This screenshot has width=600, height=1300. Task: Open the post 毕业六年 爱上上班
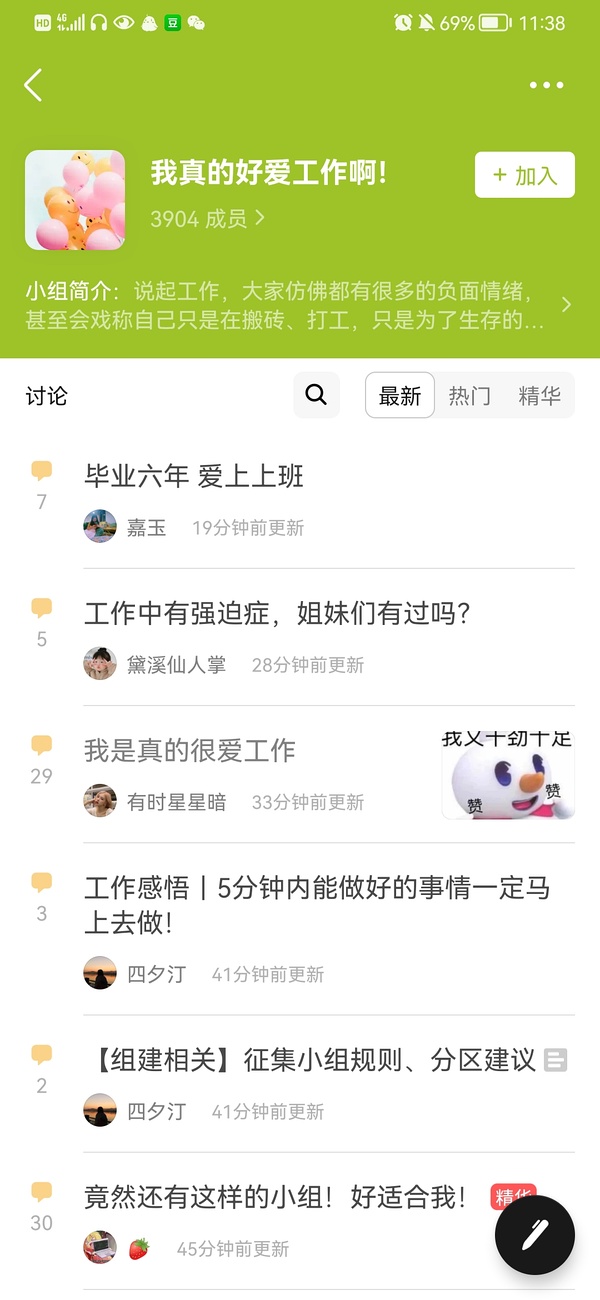(194, 476)
